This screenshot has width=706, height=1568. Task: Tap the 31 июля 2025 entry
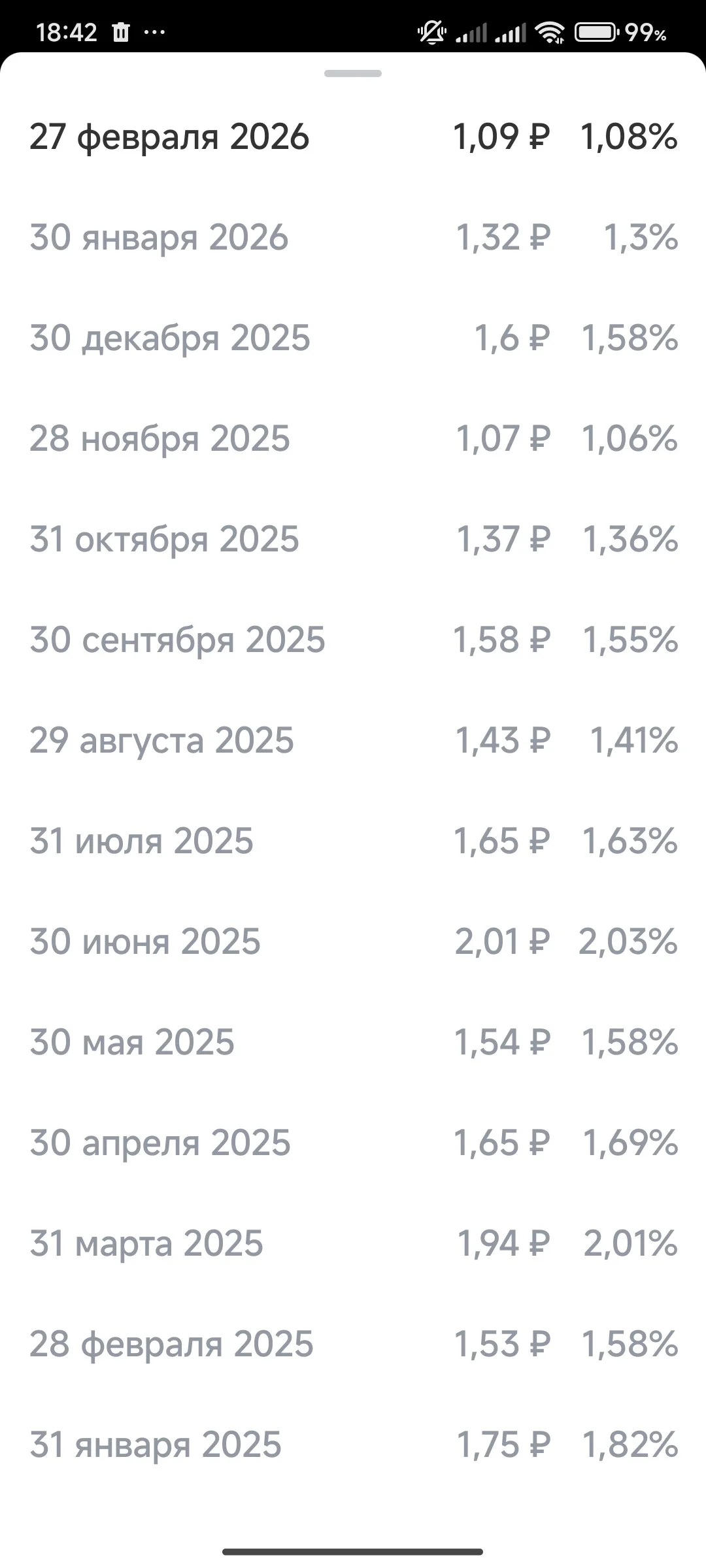pyautogui.click(x=353, y=841)
